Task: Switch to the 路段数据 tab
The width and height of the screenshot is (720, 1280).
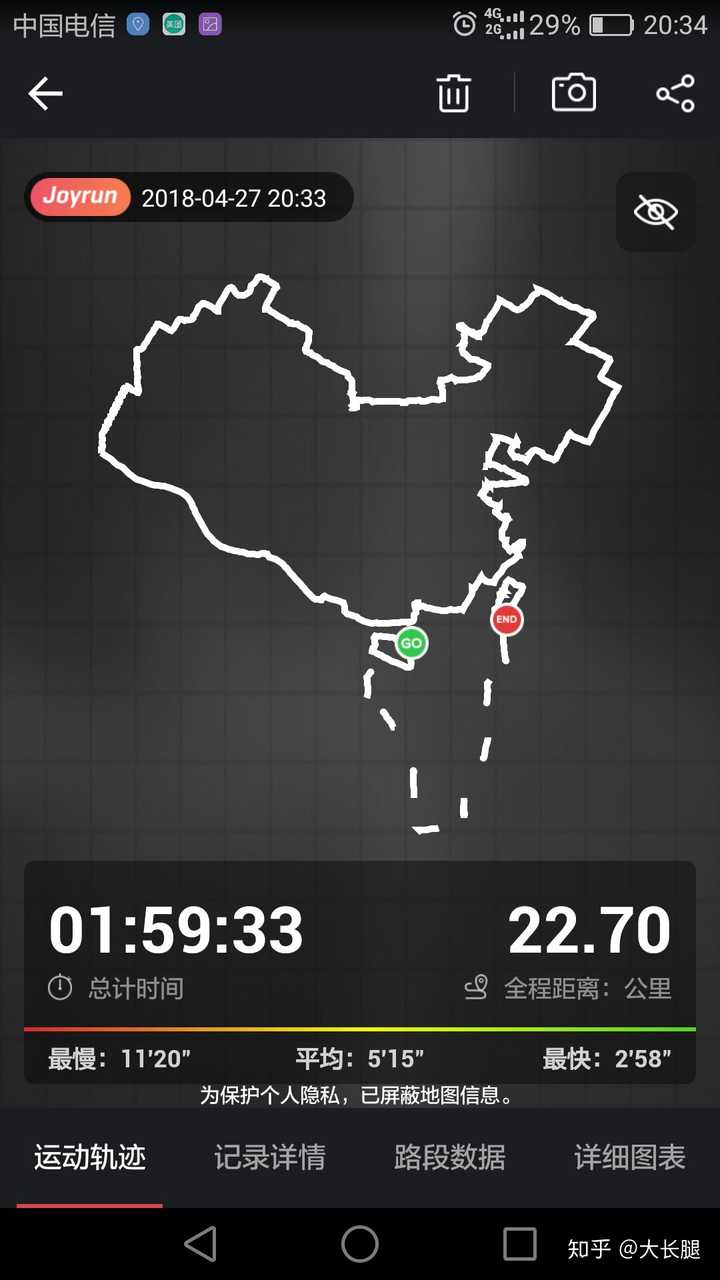Action: (450, 1158)
